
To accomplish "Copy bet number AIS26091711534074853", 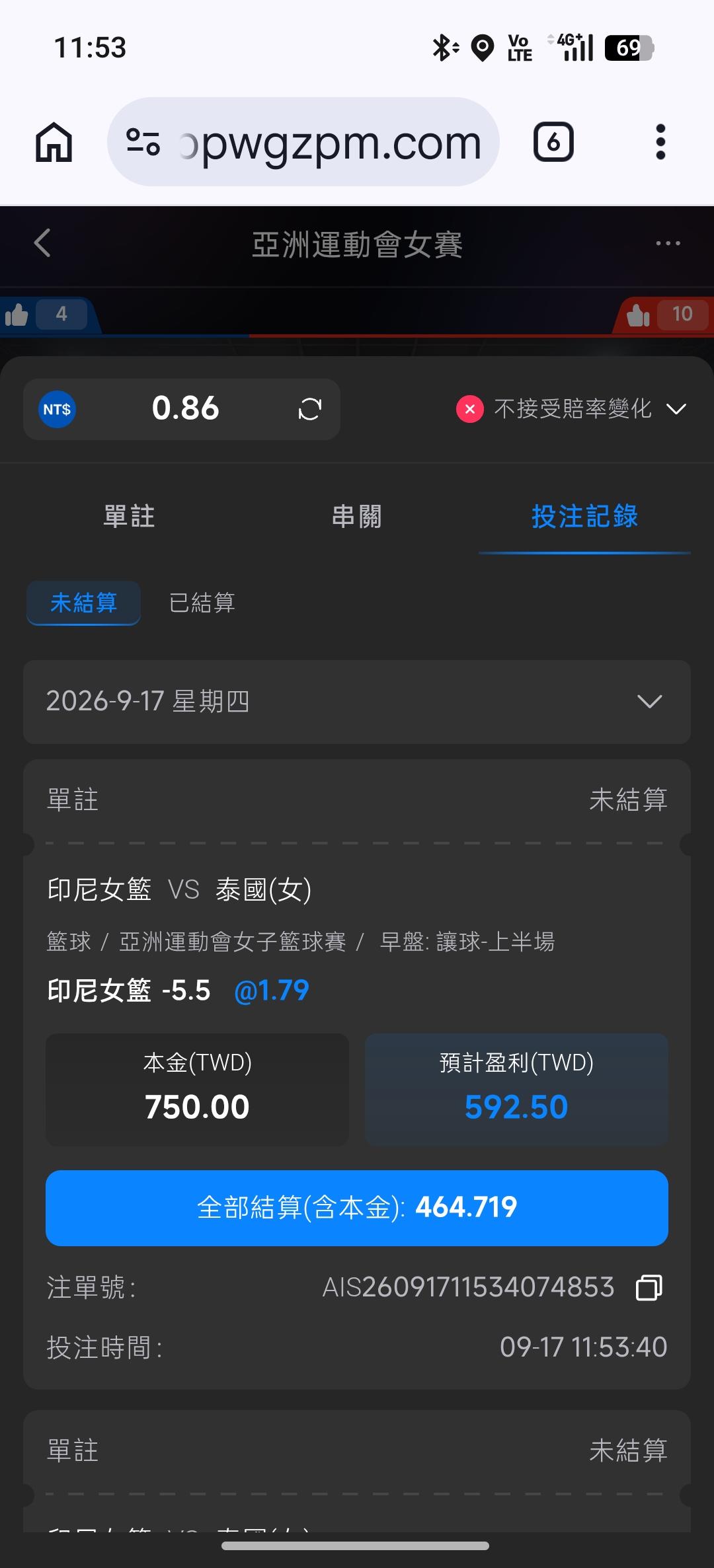I will [649, 1287].
